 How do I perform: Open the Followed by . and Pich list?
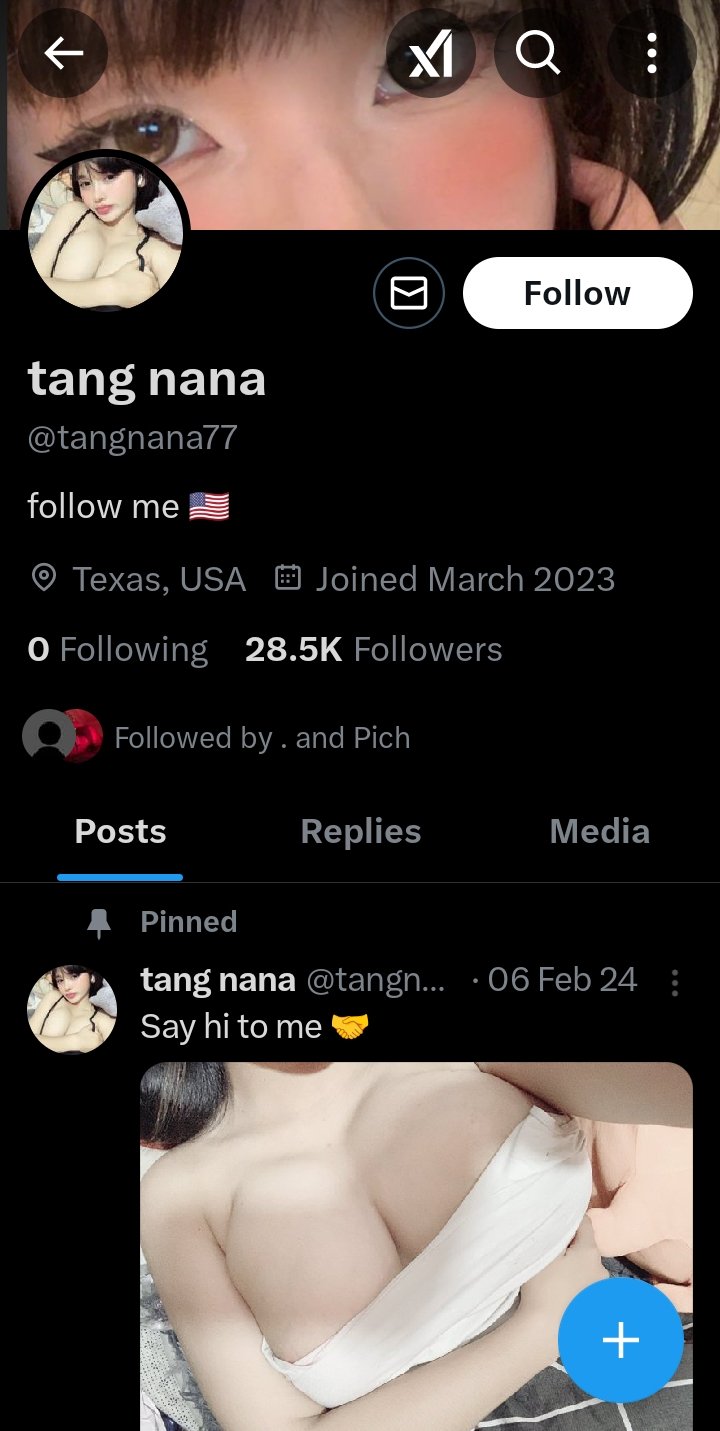[262, 737]
